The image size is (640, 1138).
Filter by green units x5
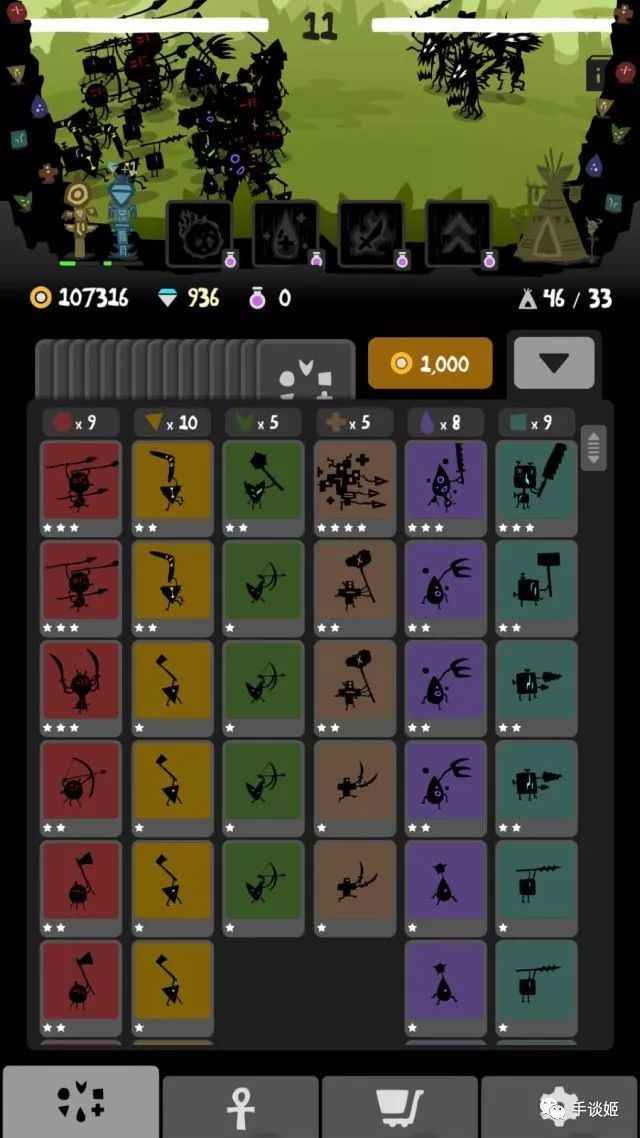point(263,422)
